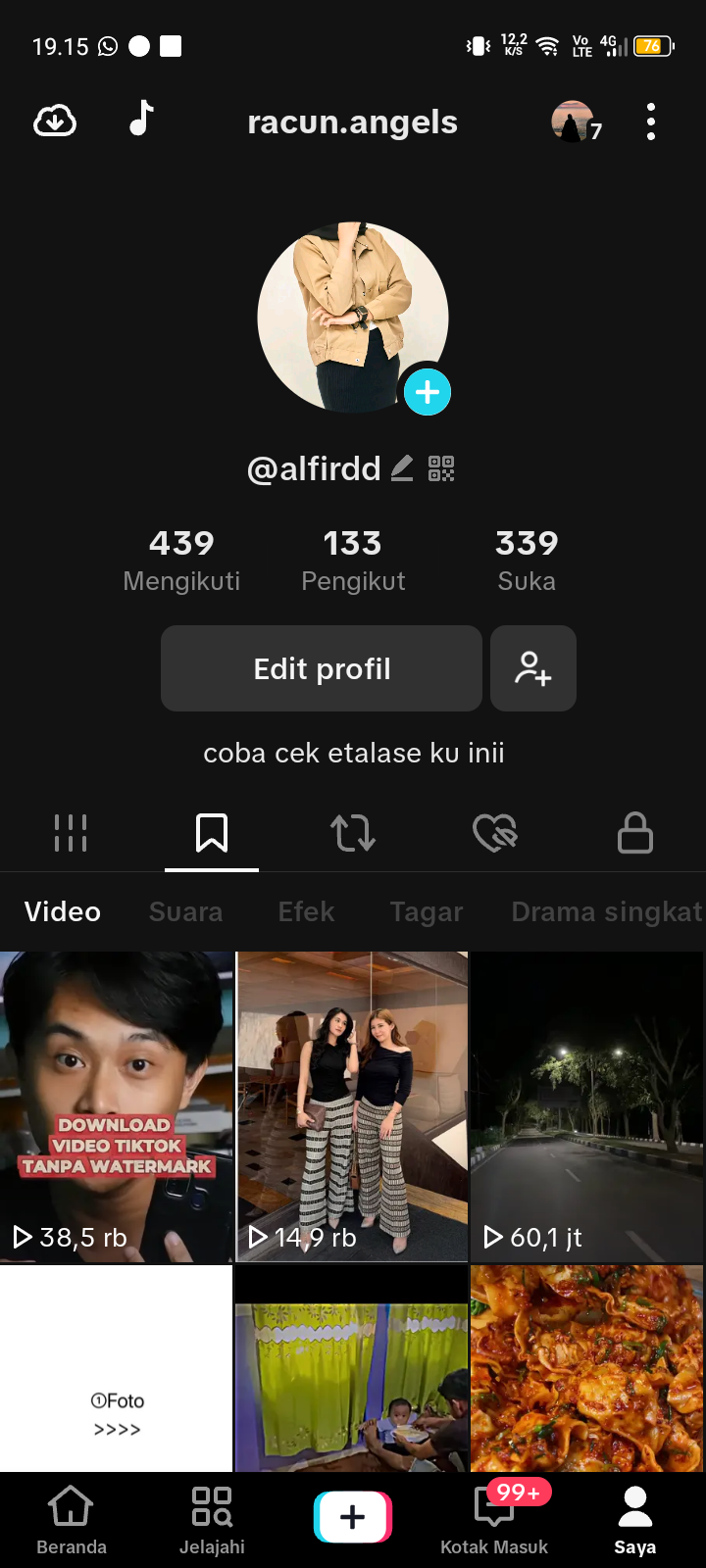Switch to the reposts tab
This screenshot has width=706, height=1568.
(x=353, y=833)
